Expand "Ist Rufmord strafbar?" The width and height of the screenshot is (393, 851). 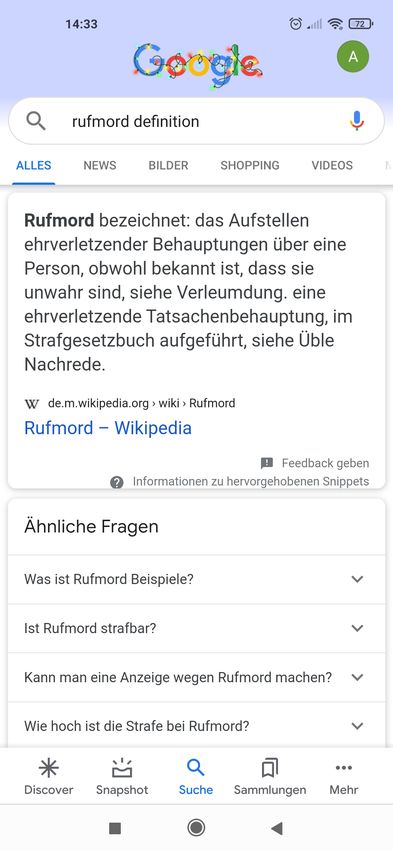[x=196, y=628]
